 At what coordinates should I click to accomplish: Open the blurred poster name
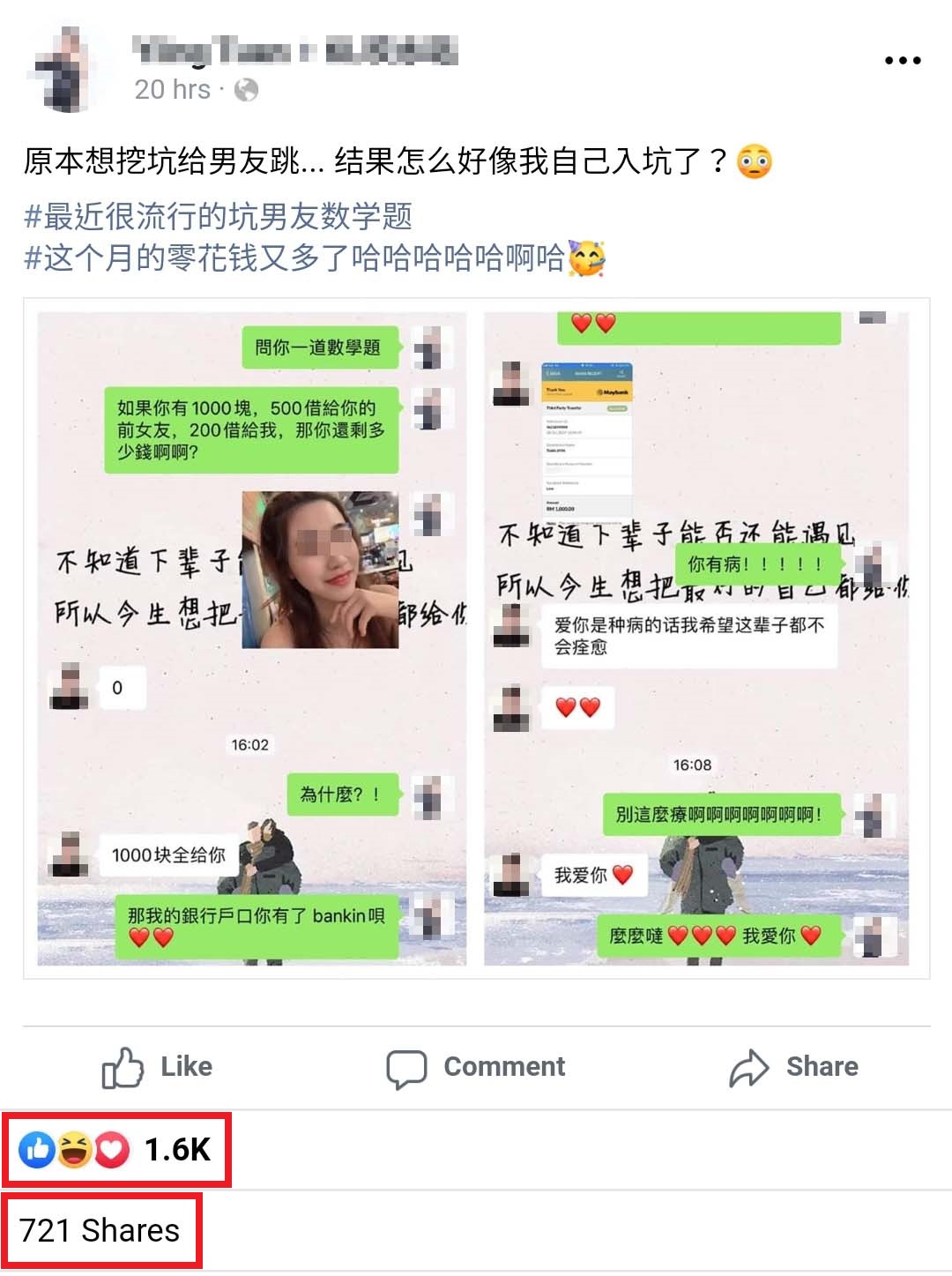point(294,51)
